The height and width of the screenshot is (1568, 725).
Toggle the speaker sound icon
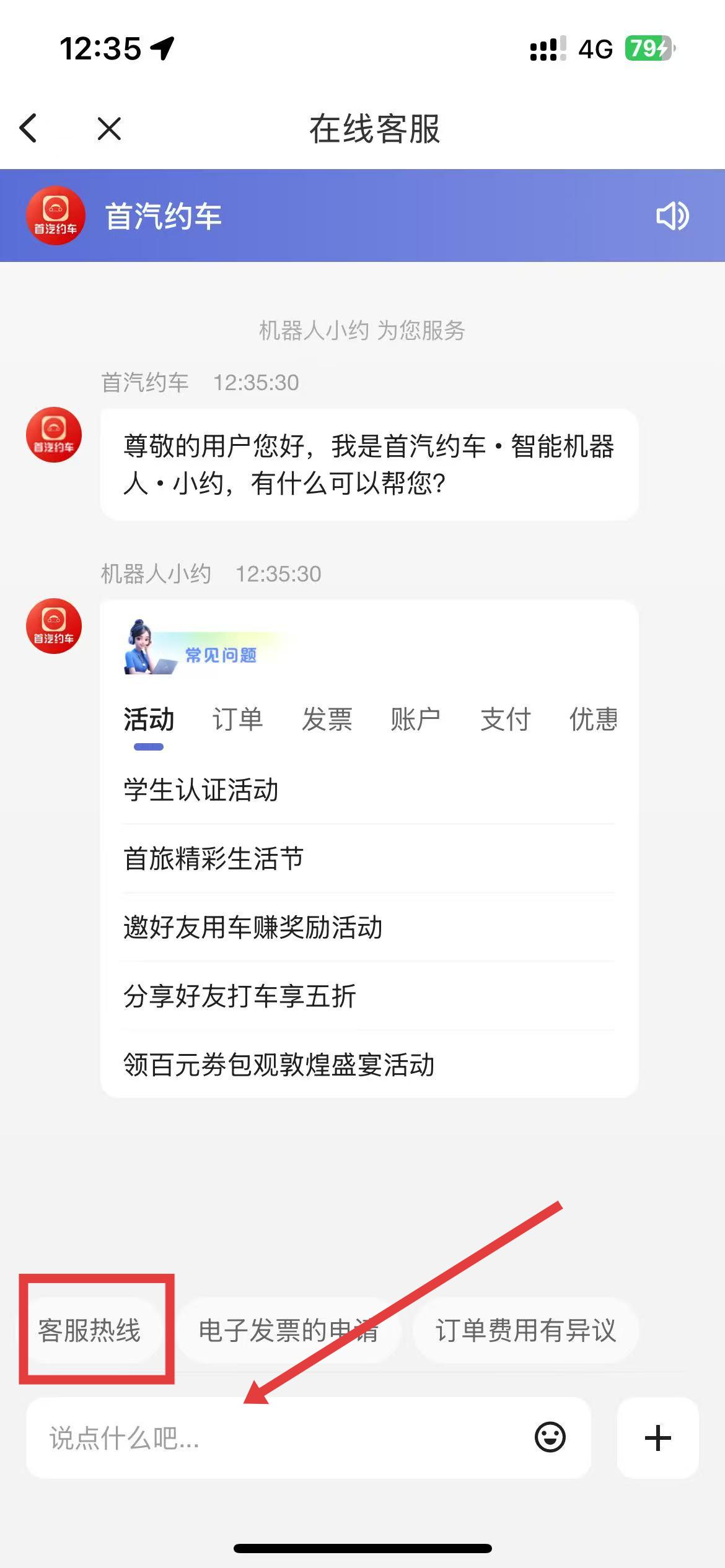pos(672,216)
